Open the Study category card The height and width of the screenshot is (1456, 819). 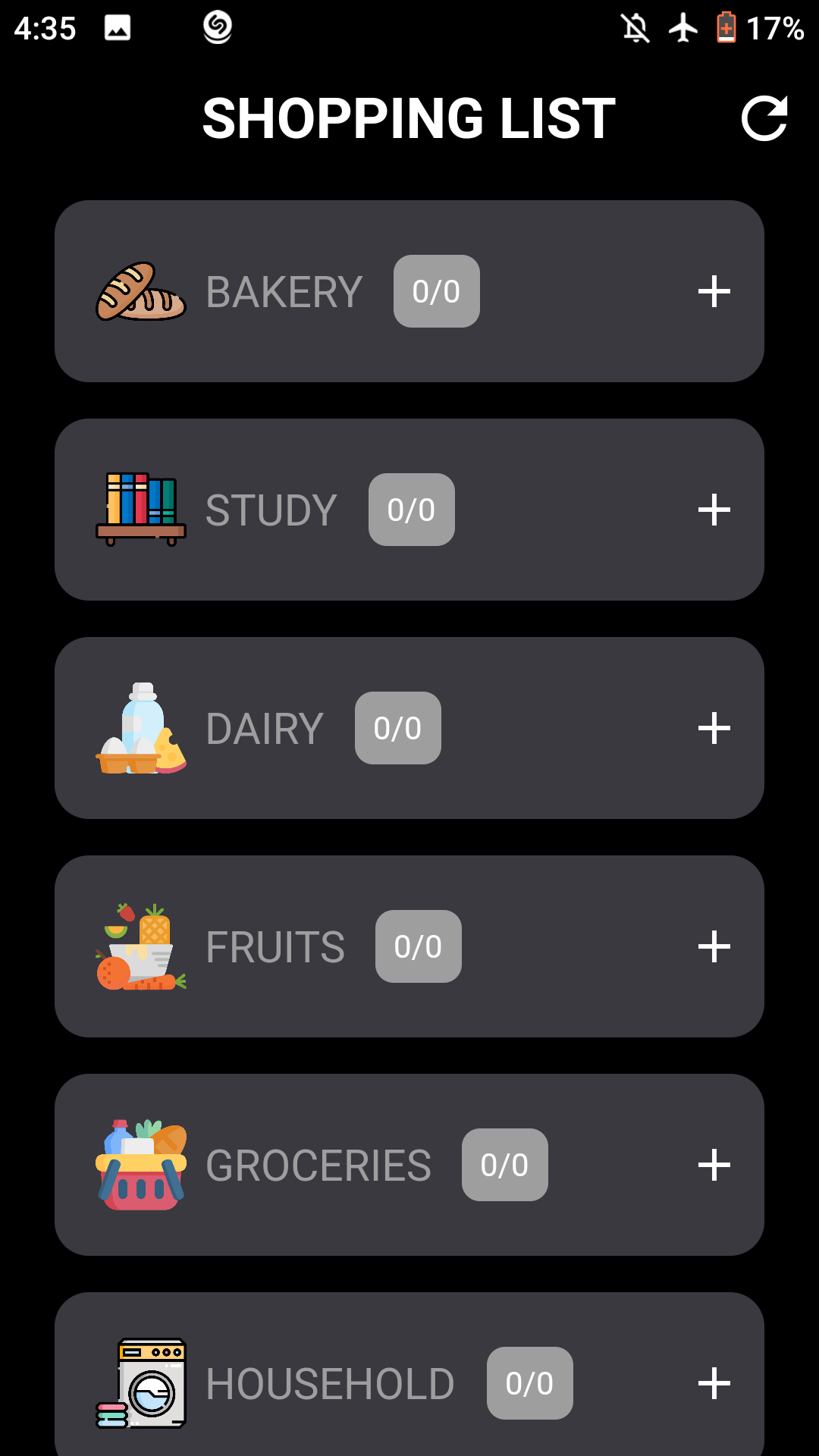pyautogui.click(x=271, y=511)
